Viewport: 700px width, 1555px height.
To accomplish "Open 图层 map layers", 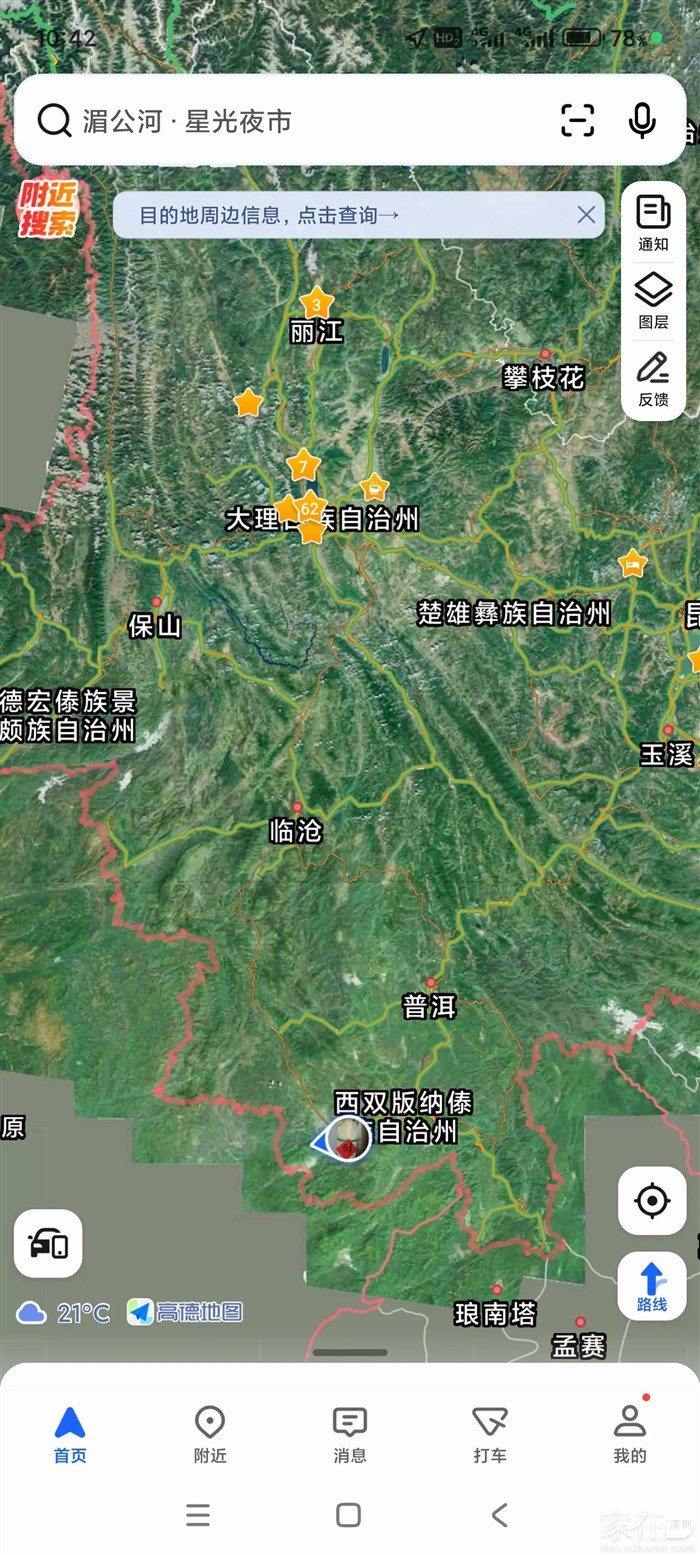I will [653, 301].
